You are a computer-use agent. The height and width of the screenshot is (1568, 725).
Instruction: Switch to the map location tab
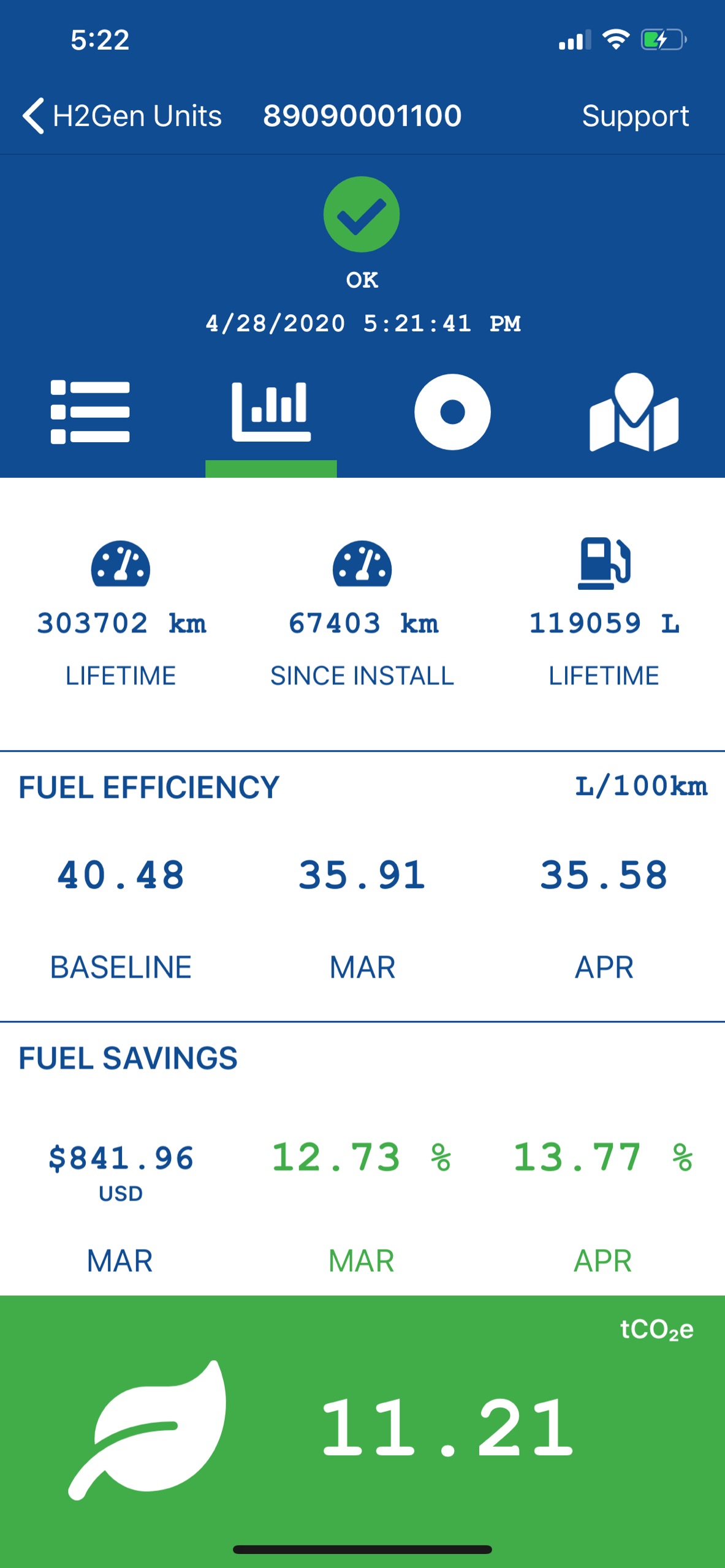coord(634,412)
